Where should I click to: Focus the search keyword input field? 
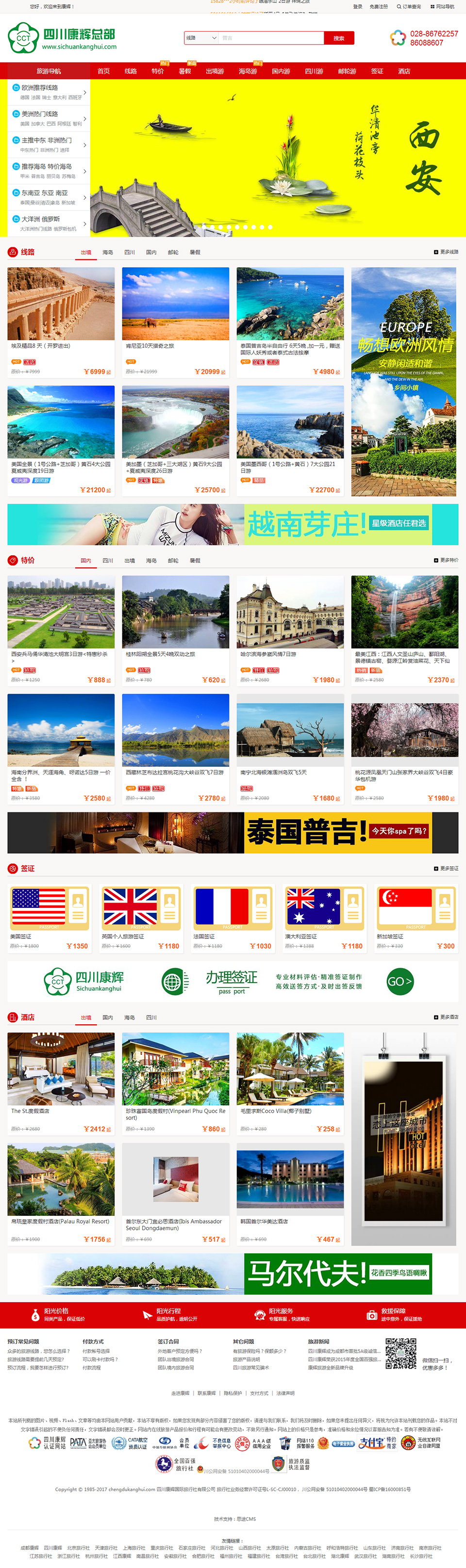pos(270,38)
